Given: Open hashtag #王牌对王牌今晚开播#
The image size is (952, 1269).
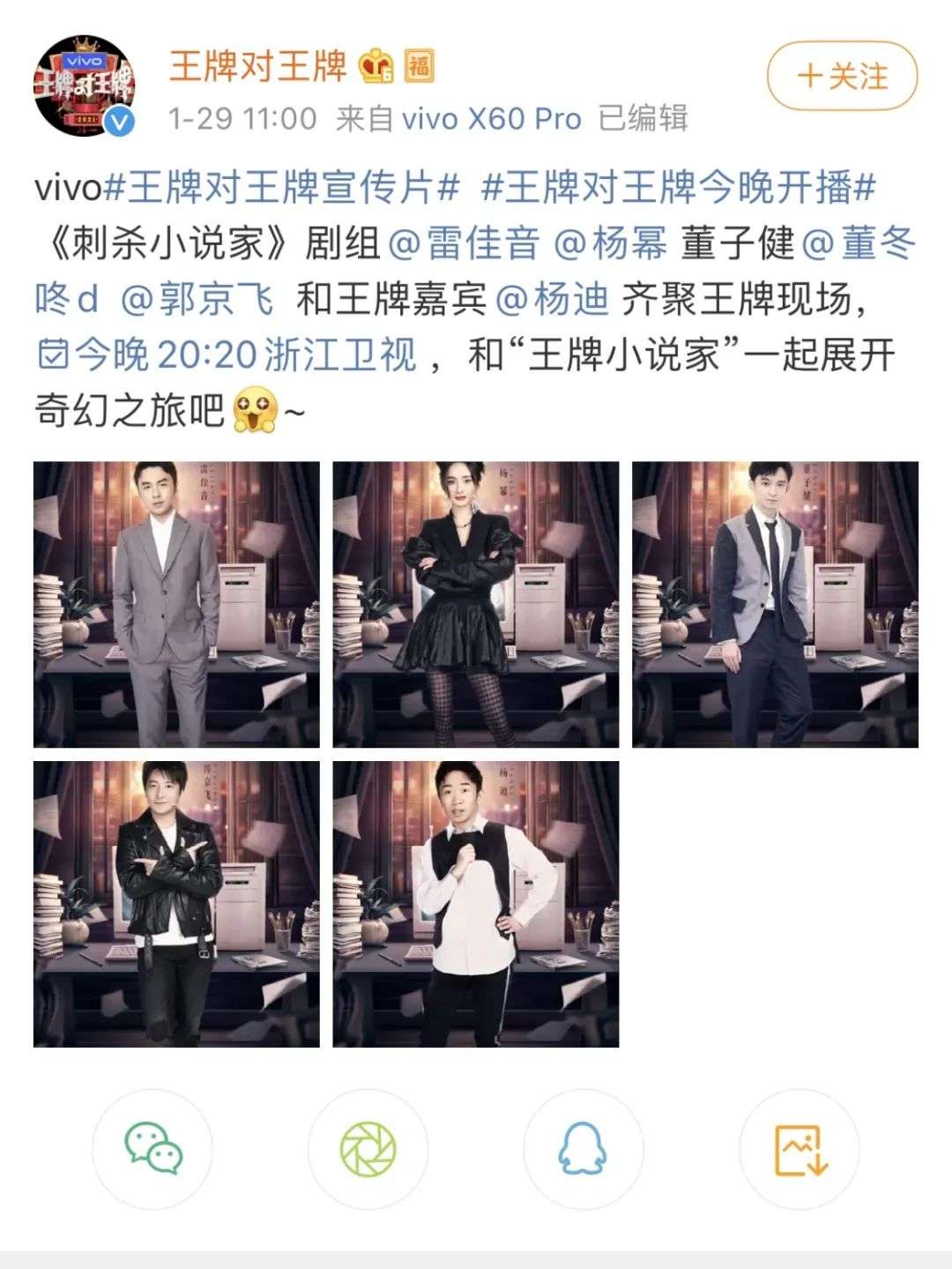Looking at the screenshot, I should pos(679,187).
